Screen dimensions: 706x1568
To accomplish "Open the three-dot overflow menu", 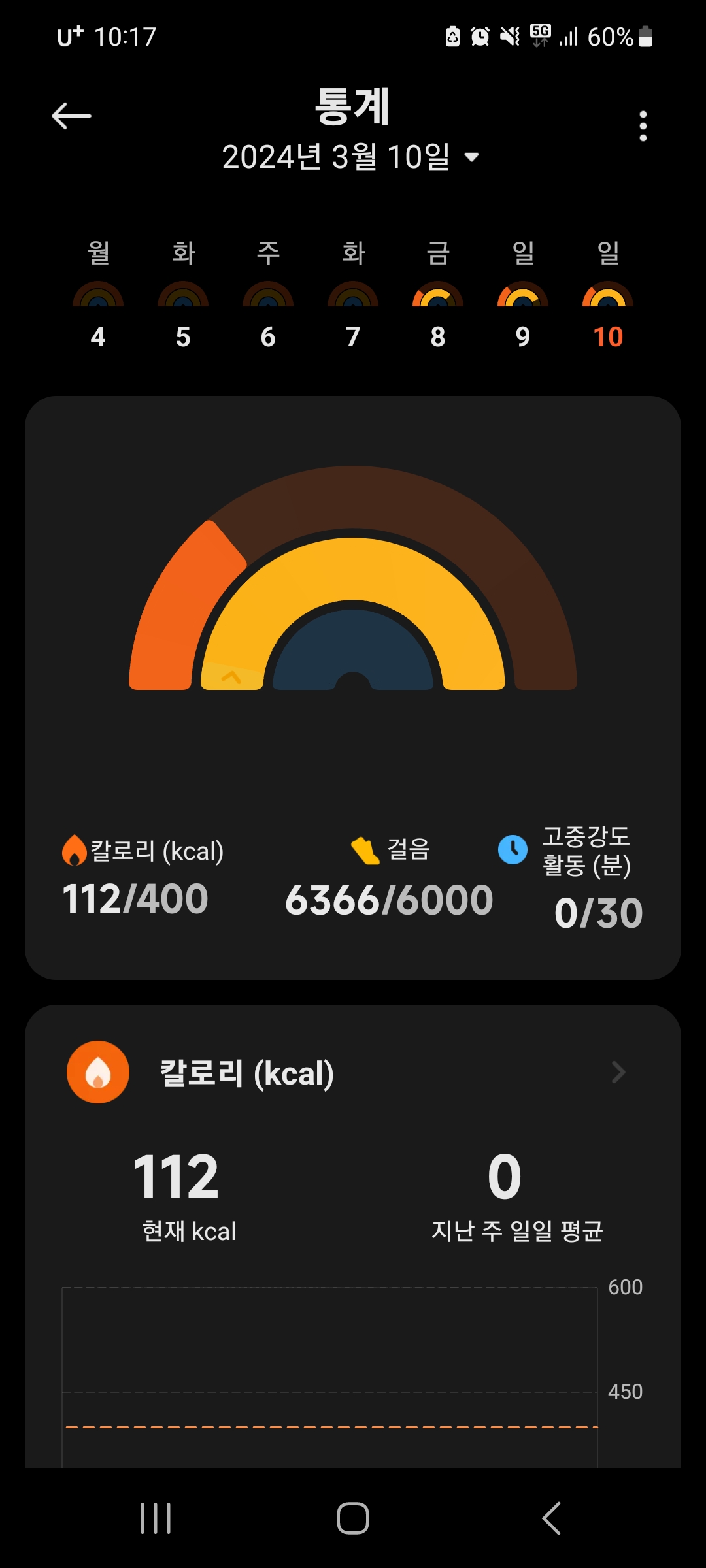I will point(643,125).
